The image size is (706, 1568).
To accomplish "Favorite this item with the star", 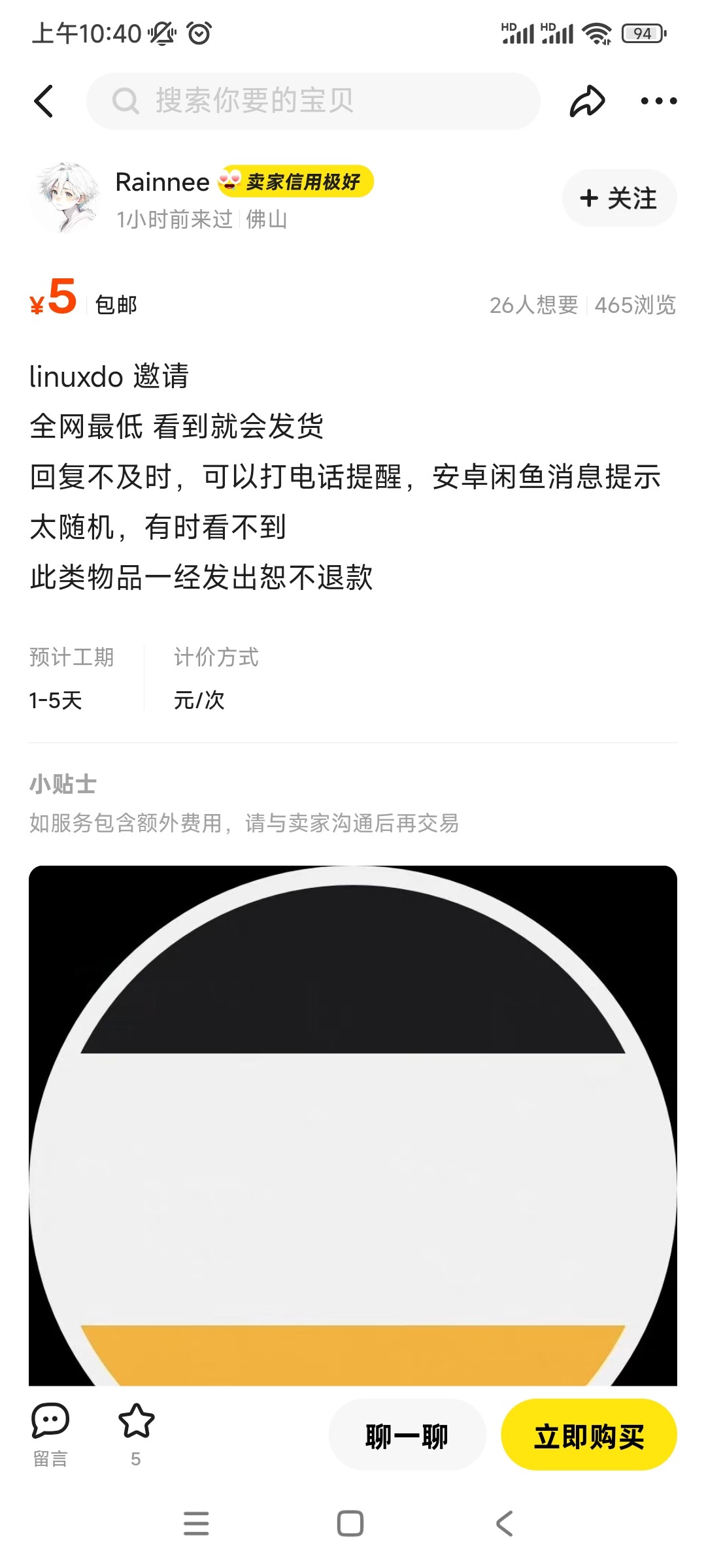I will click(x=136, y=1433).
